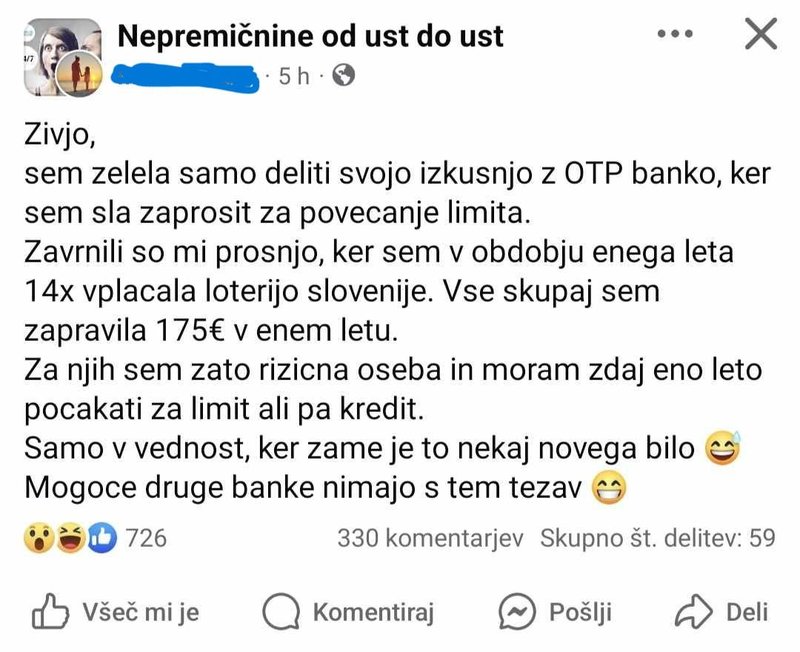800x652 pixels.
Task: Open the Nepremičnine od ust do ust group
Action: [x=310, y=37]
